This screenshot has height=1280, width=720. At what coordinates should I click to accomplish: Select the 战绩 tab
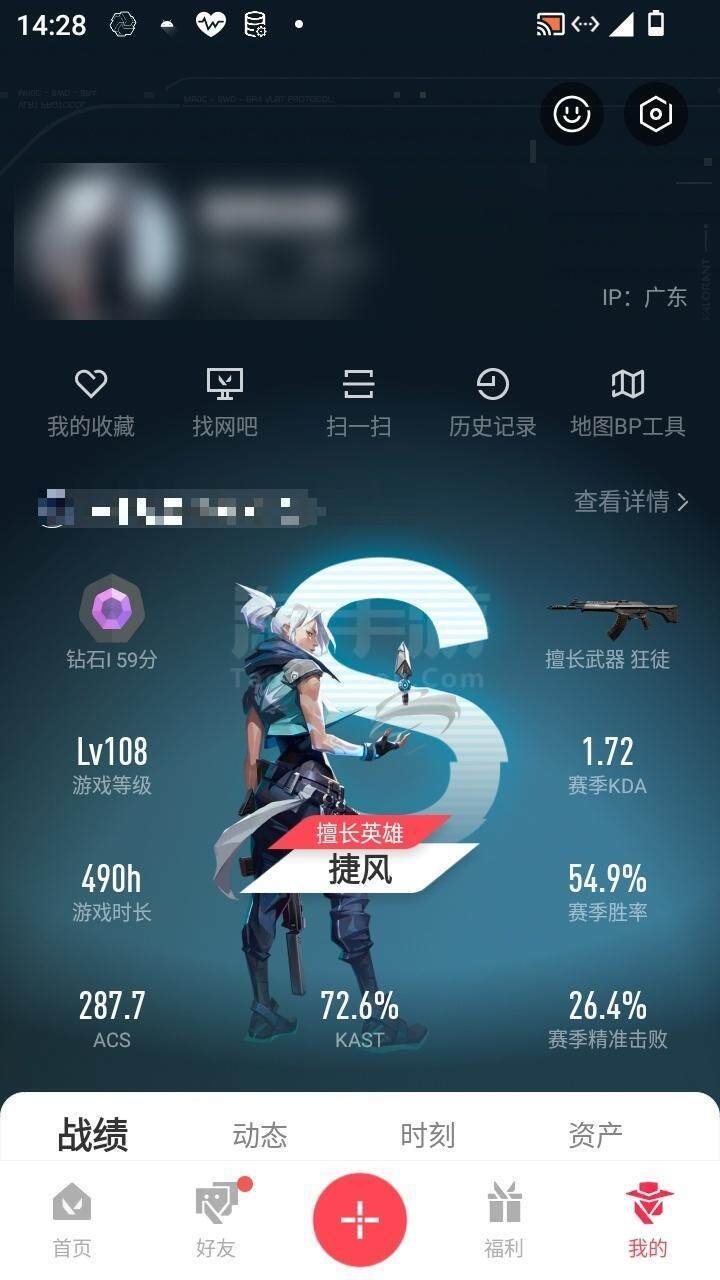[93, 1135]
